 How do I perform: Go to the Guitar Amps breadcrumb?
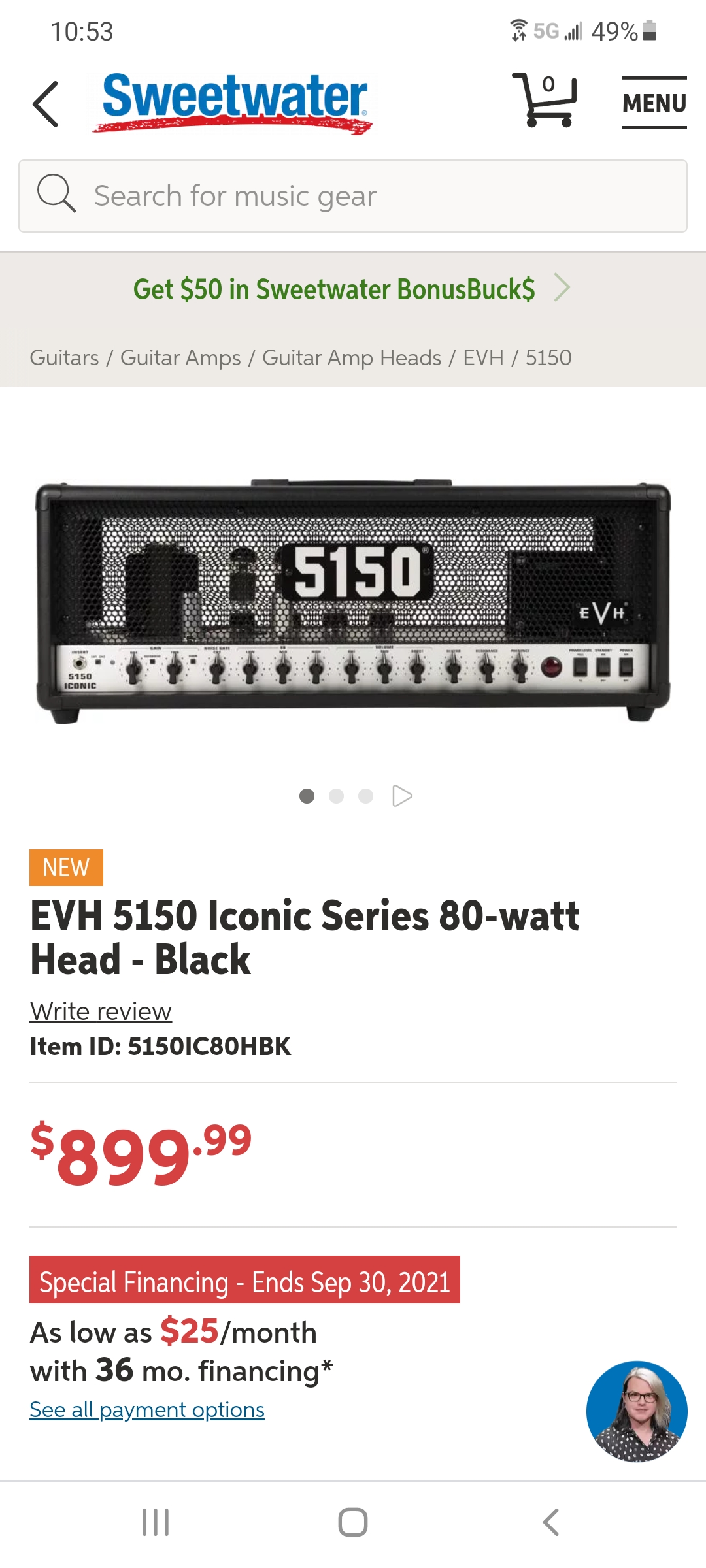(180, 358)
